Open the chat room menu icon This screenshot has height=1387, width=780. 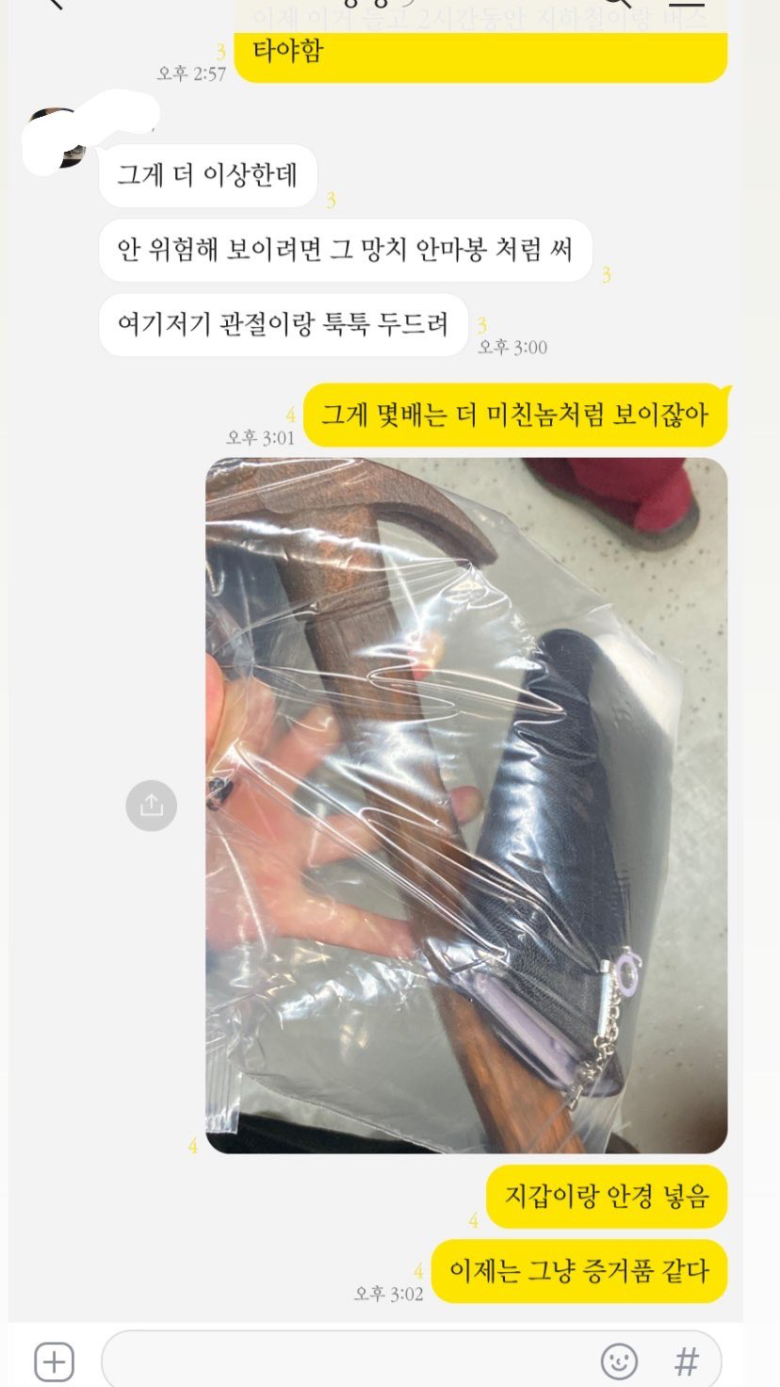pos(687,4)
